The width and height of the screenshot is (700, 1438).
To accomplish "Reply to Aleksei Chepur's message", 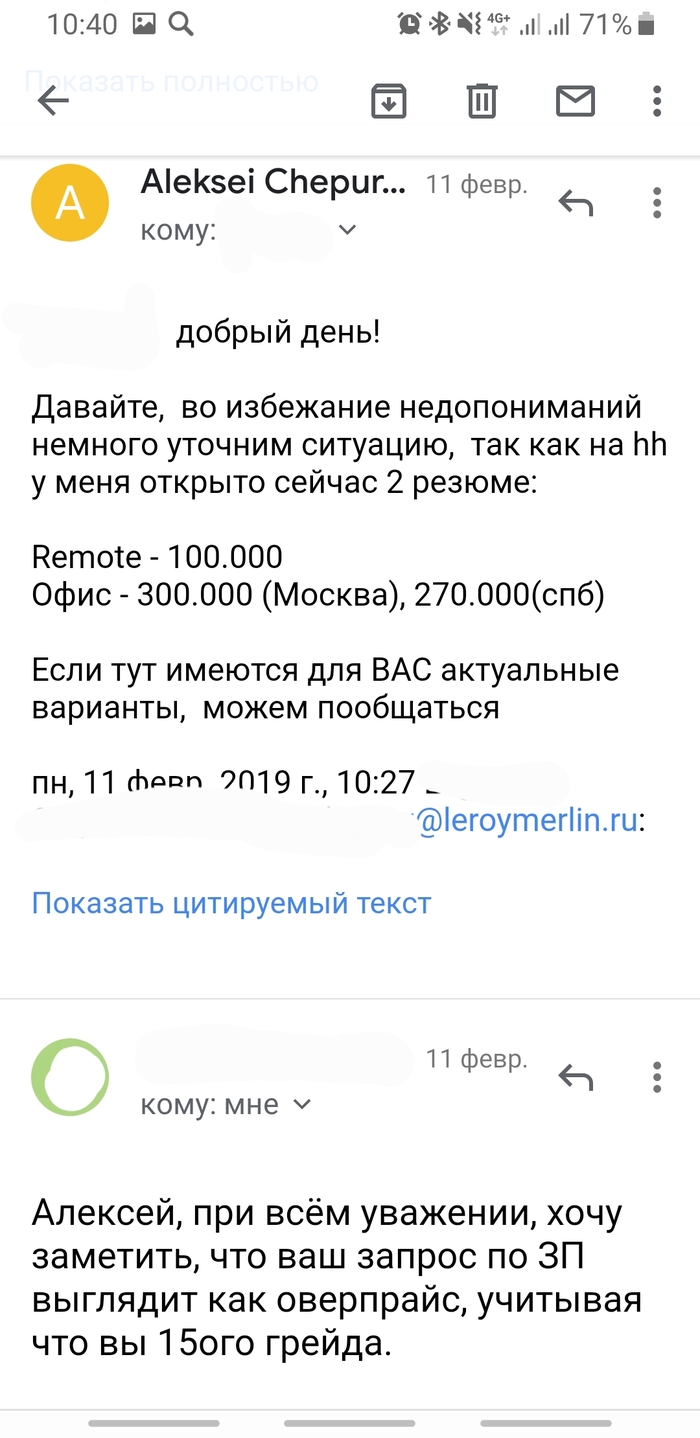I will 575,204.
